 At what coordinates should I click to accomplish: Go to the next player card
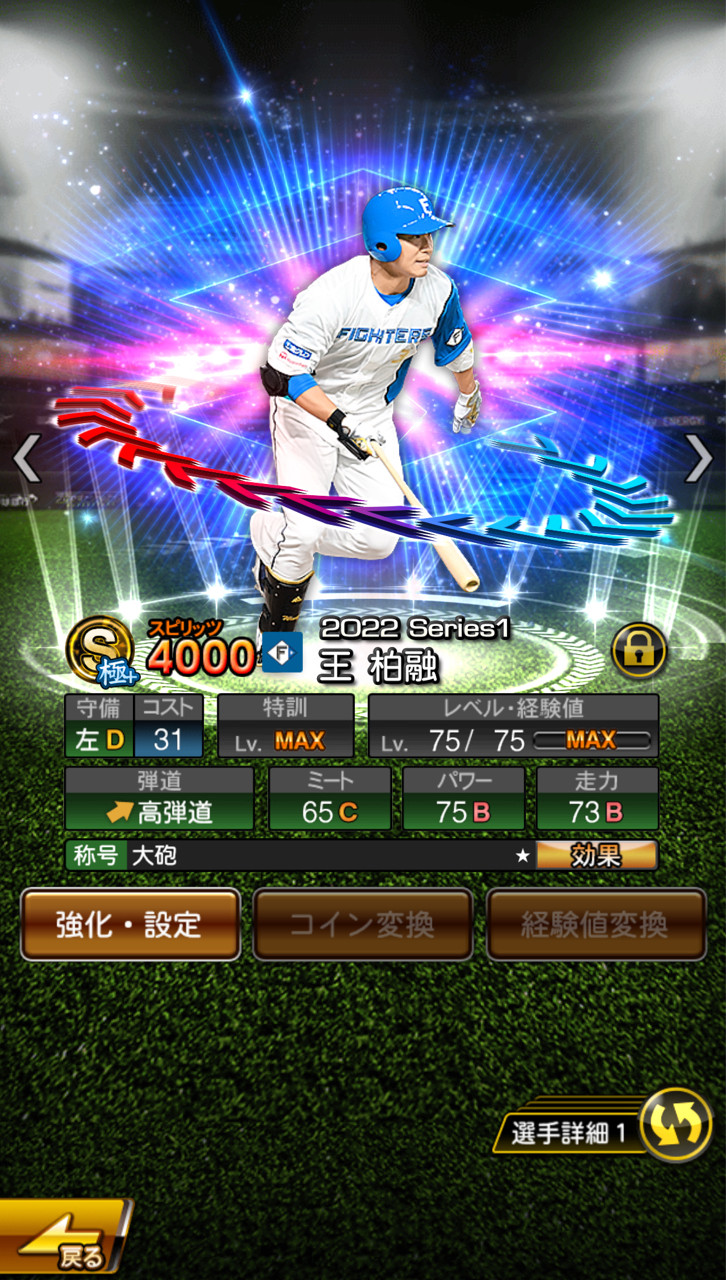(x=698, y=459)
